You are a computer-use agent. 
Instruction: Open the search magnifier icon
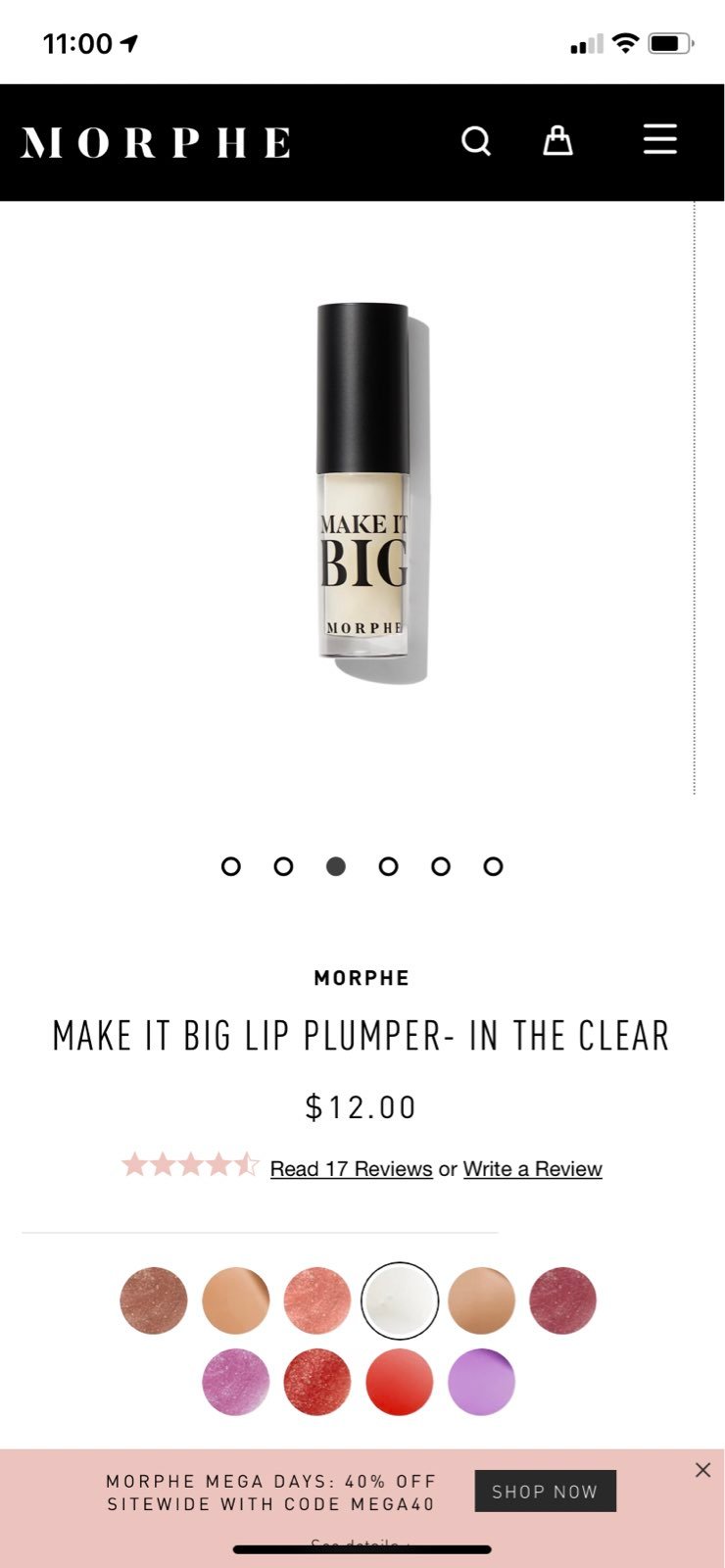[476, 141]
